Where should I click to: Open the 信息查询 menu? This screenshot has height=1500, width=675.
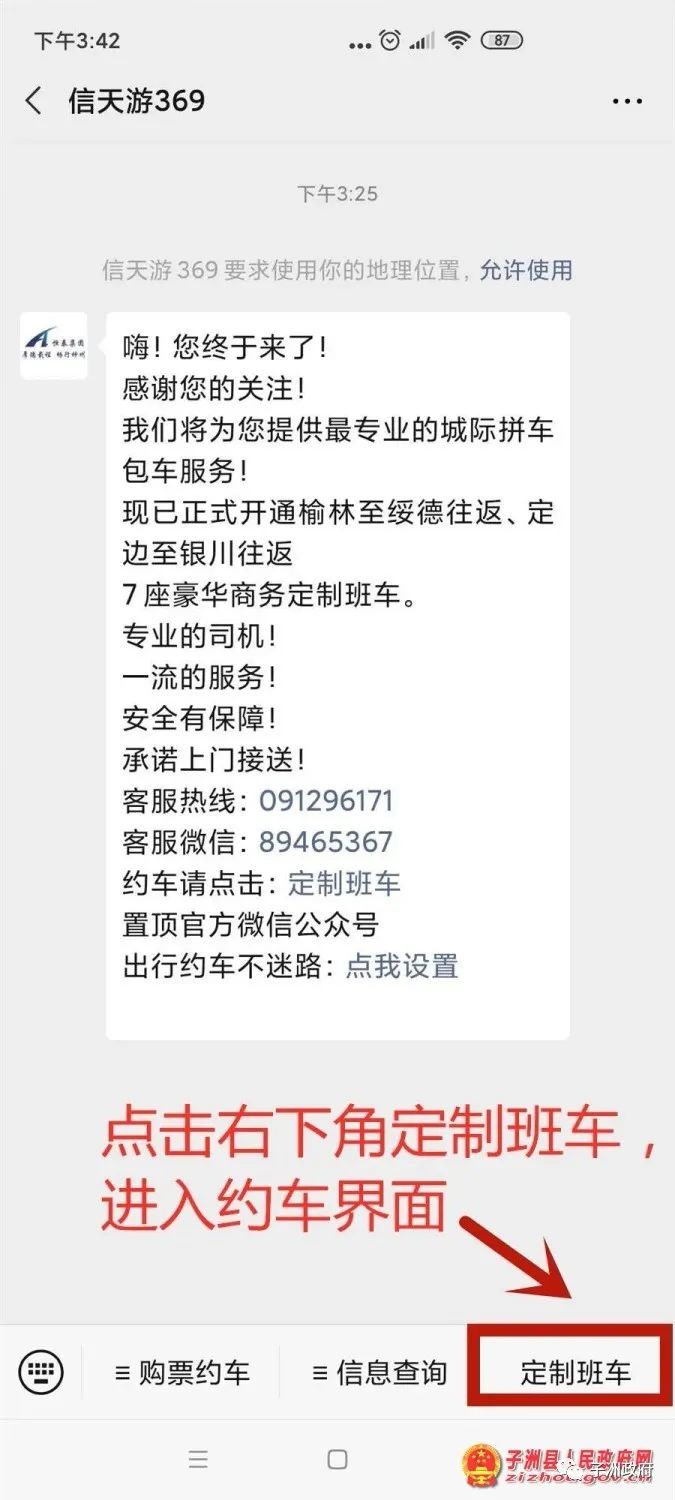point(379,1373)
